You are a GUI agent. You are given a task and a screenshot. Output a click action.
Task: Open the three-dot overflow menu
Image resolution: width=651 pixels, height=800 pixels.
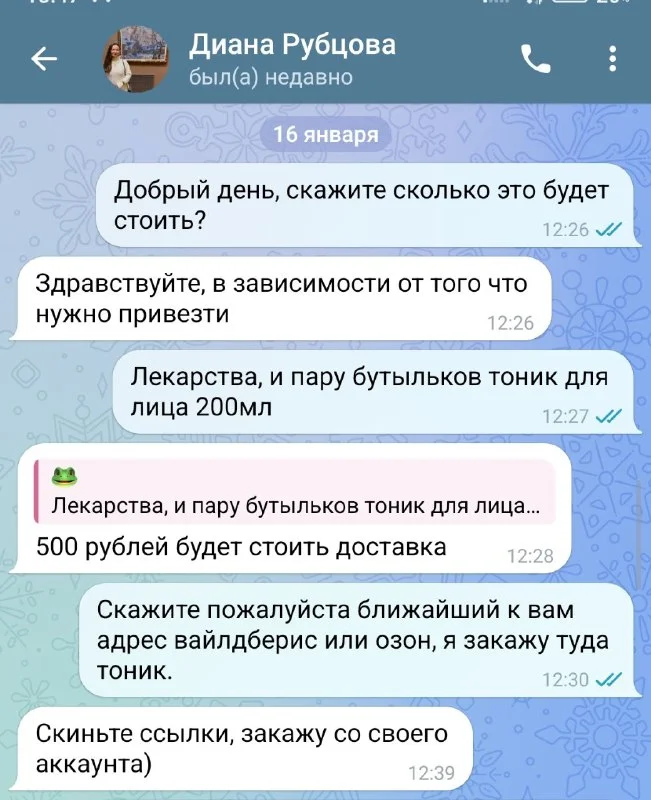(x=613, y=60)
